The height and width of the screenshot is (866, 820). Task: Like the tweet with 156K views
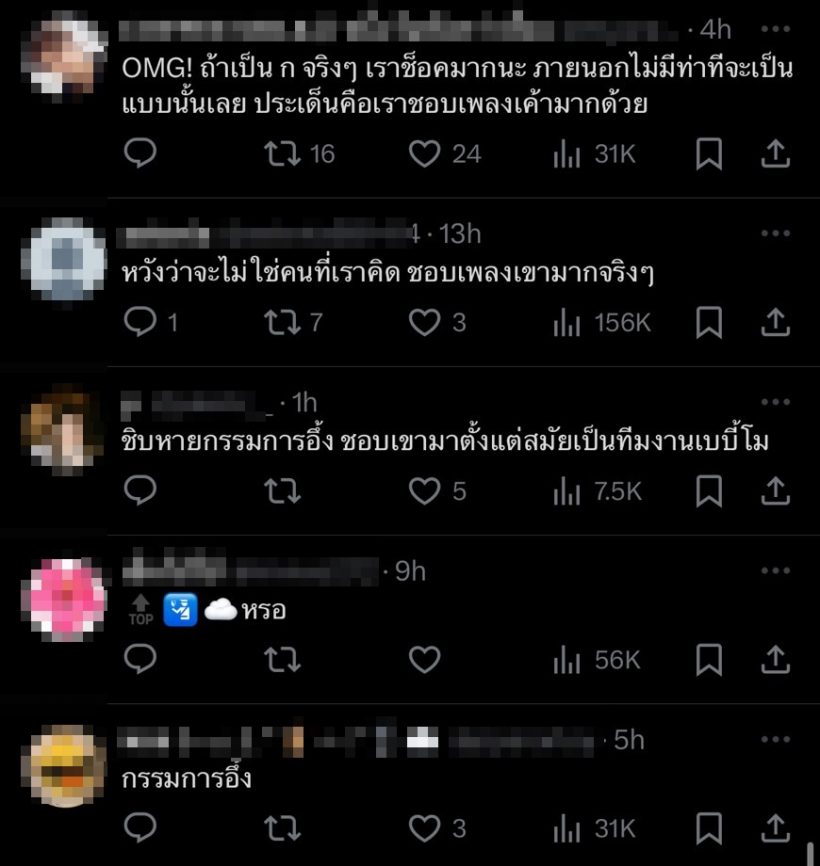click(x=425, y=322)
